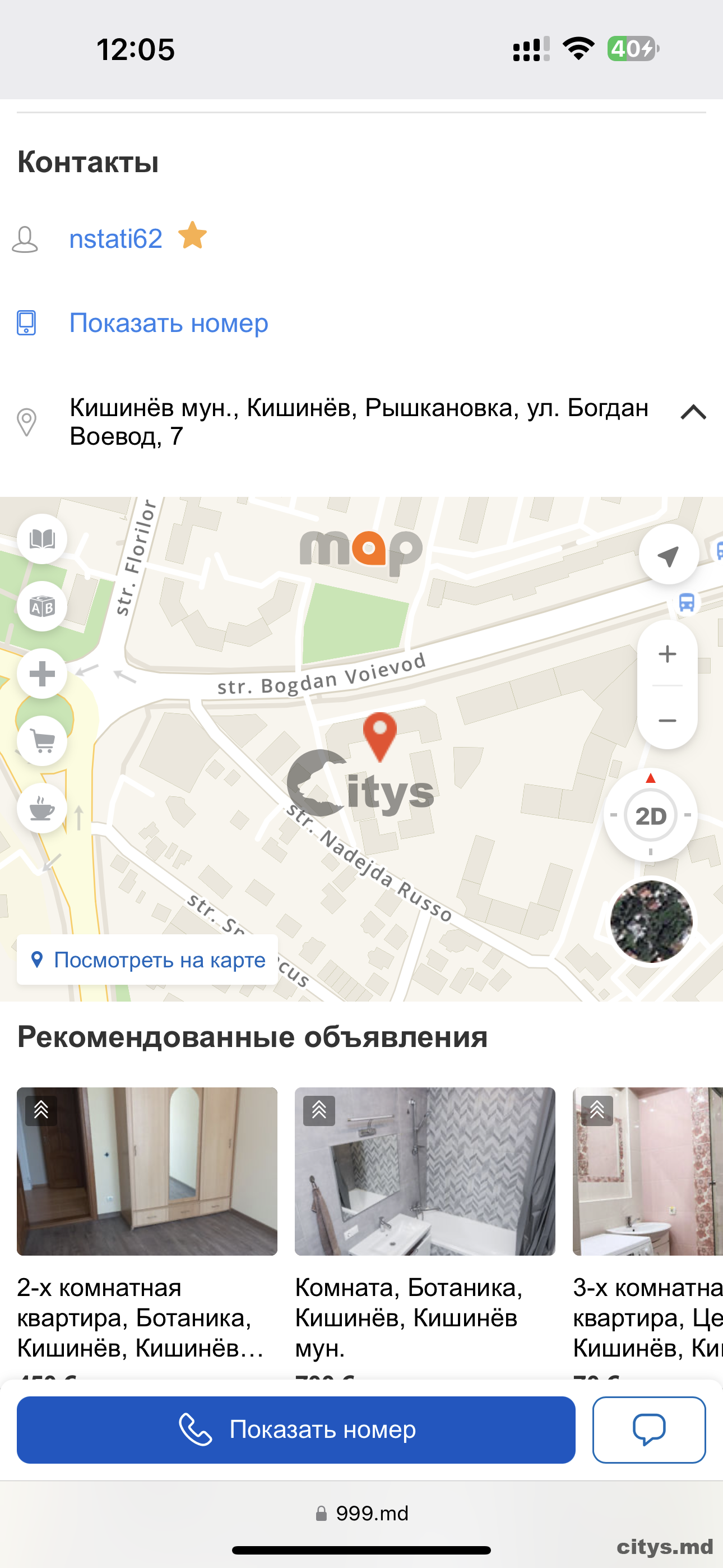The height and width of the screenshot is (1568, 723).
Task: Switch to satellite map layer
Action: 651,921
